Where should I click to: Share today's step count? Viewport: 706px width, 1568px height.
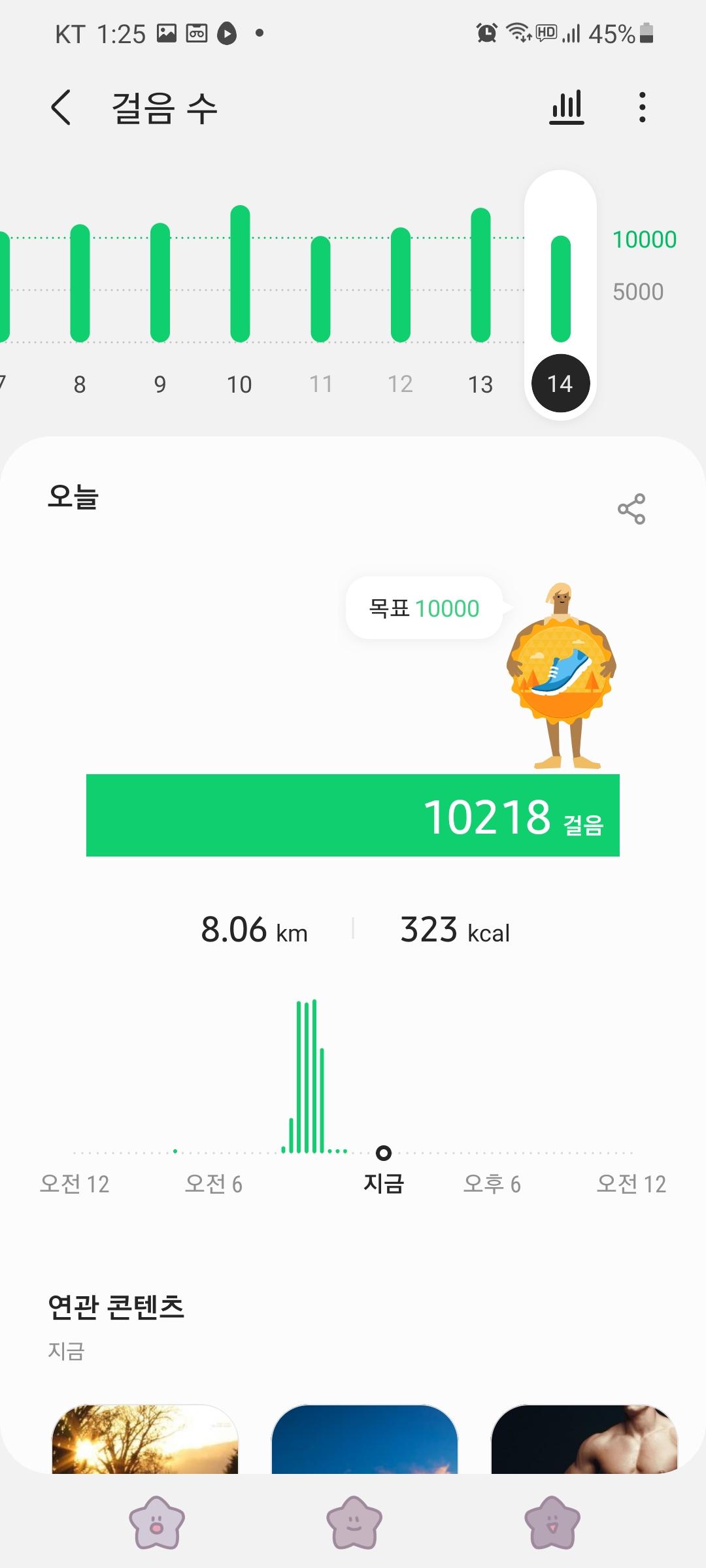click(631, 509)
